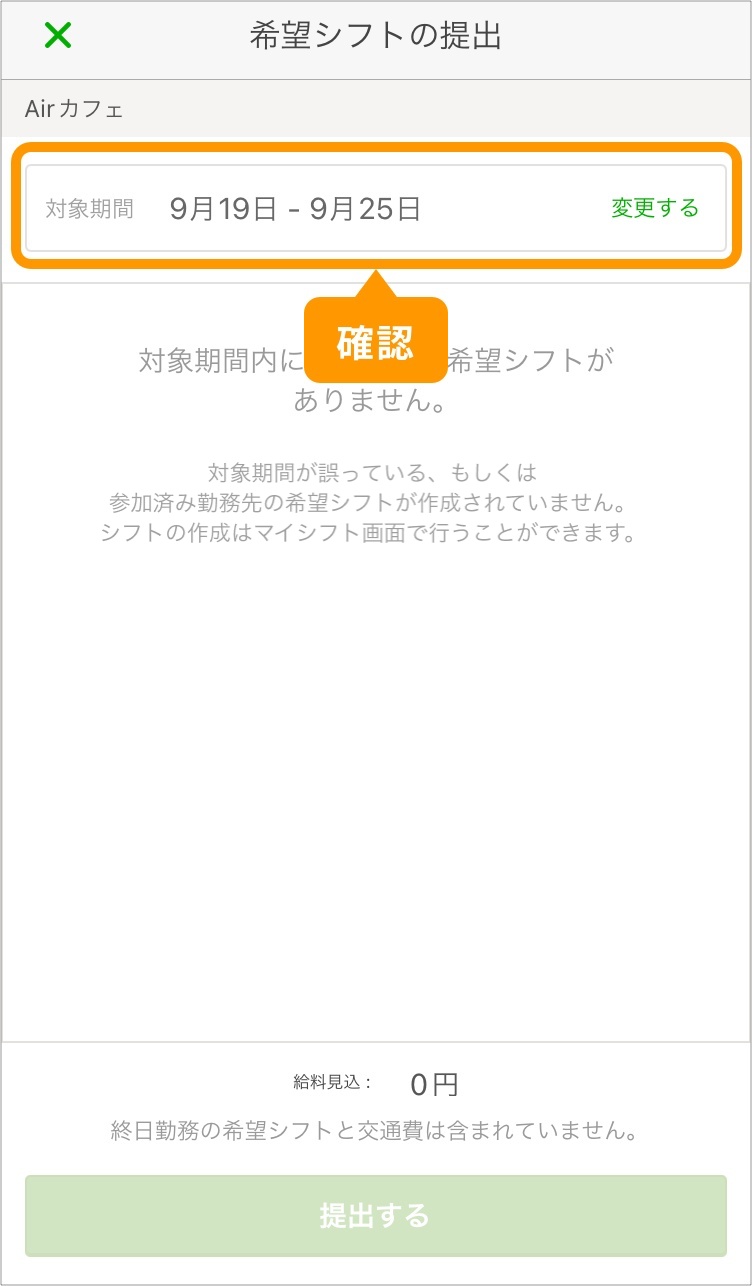Close the 希望シフトの提出 screen

click(58, 36)
